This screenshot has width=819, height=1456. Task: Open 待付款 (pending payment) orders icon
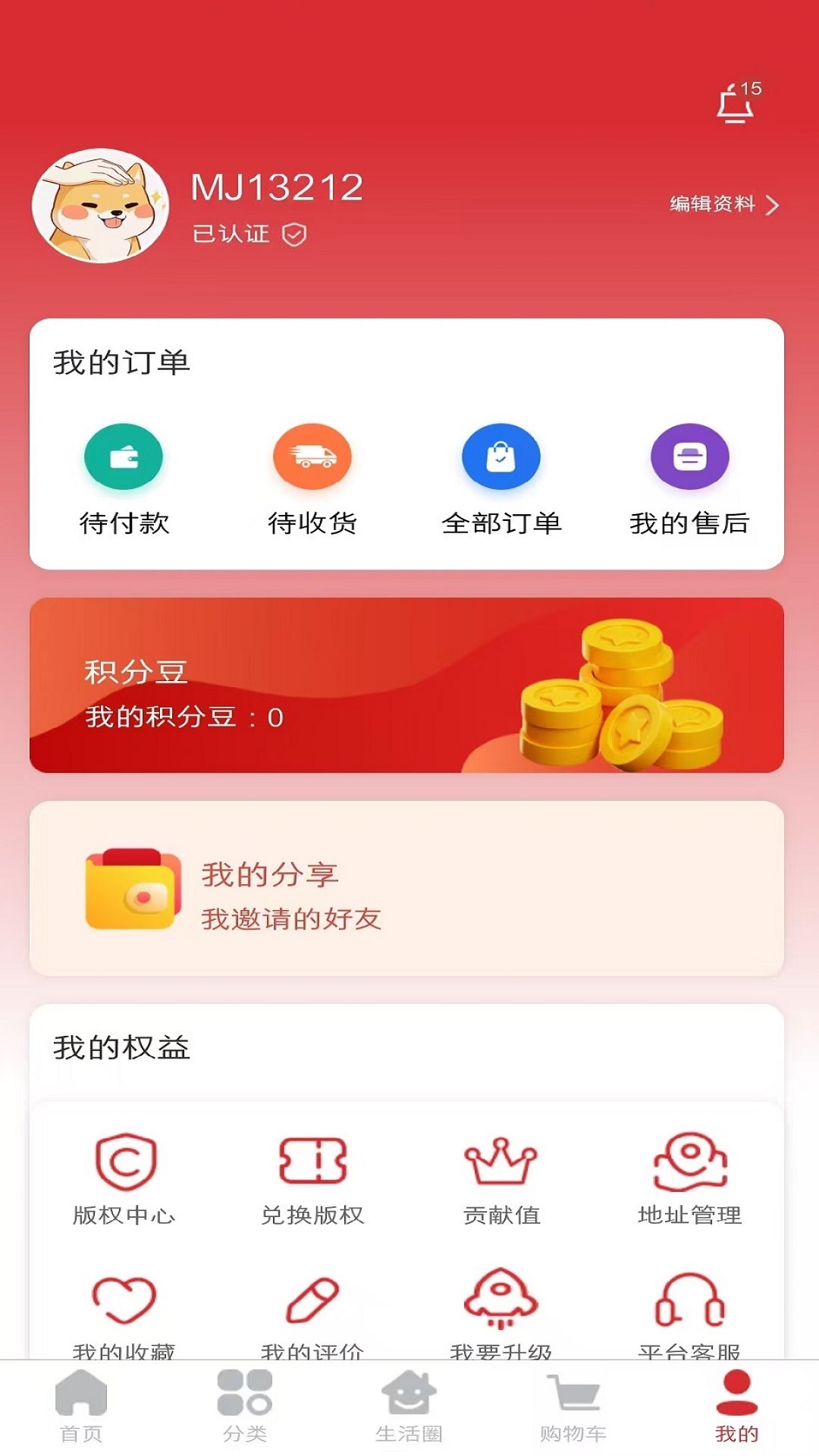124,457
